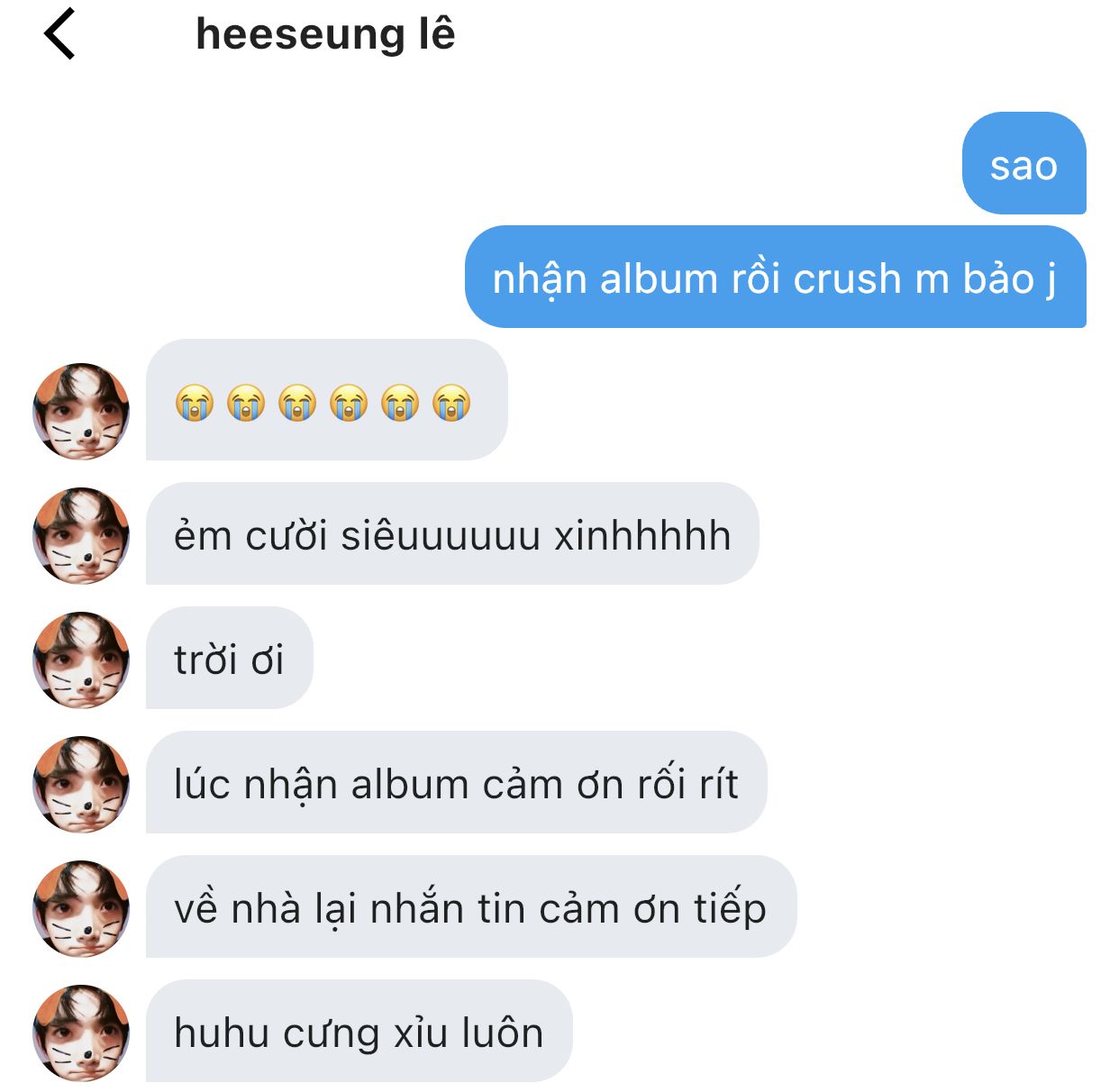Open heeseung lê's profile from header name

(x=325, y=35)
